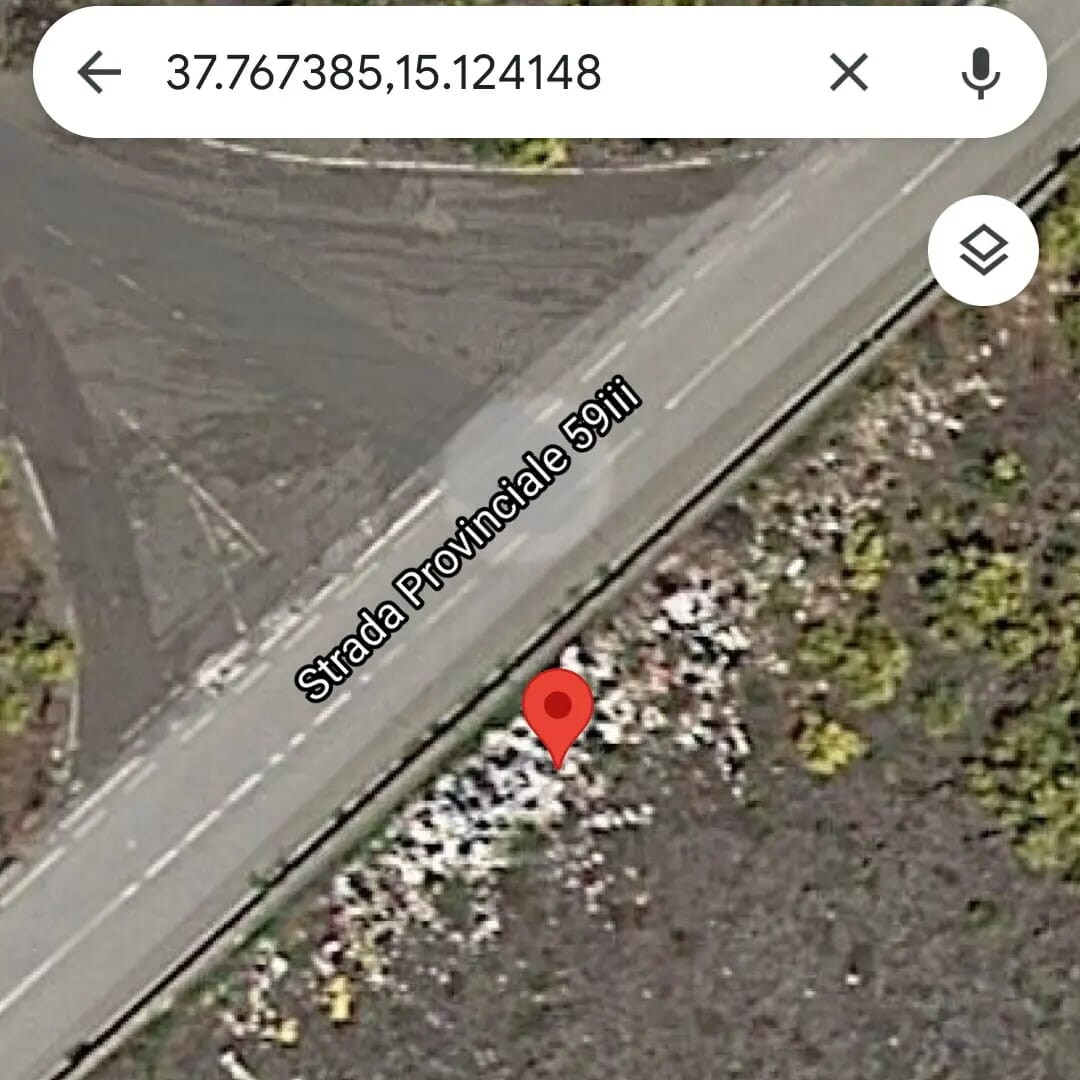Clear the coordinates with the X button
1080x1080 pixels.
[x=849, y=72]
